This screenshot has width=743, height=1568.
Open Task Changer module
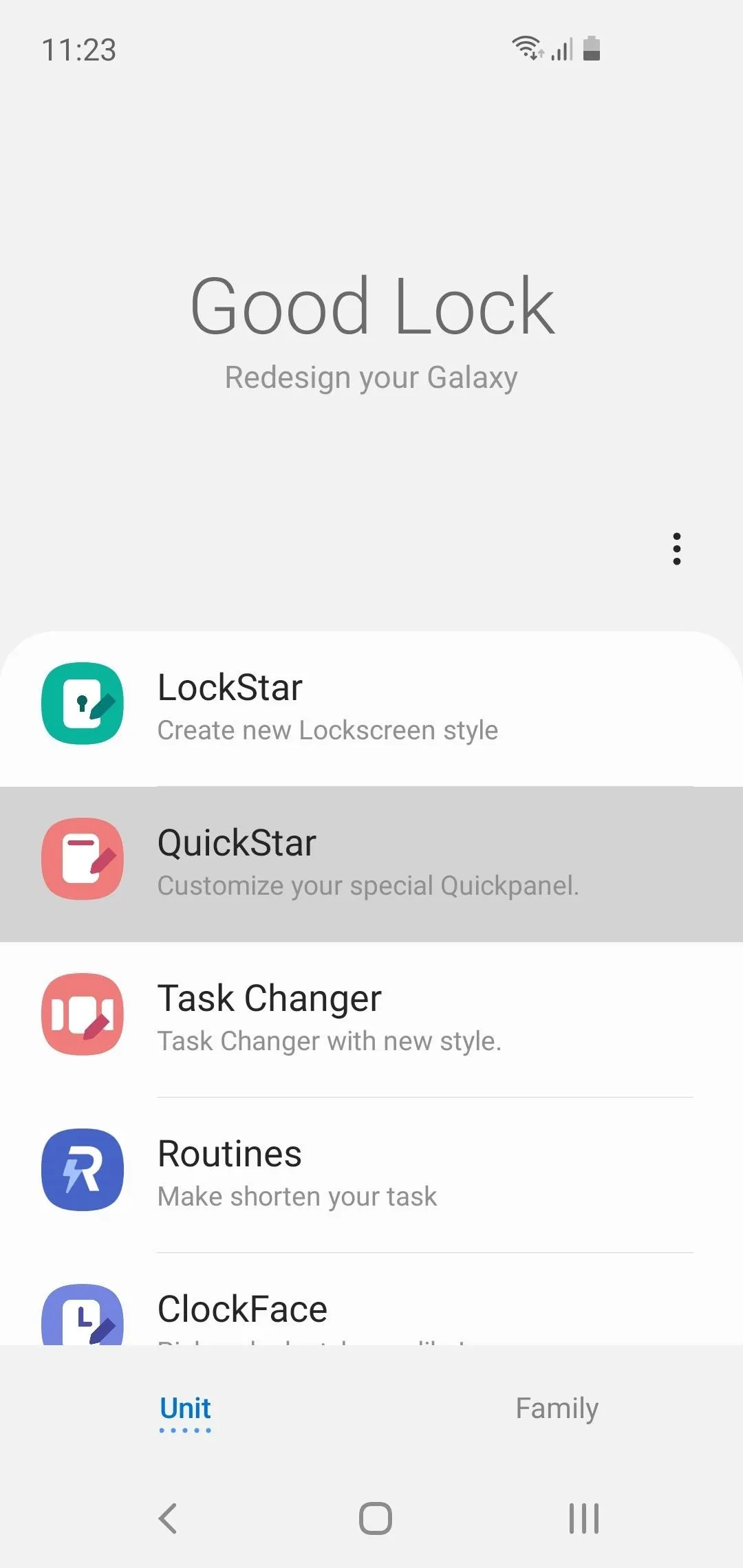pos(371,1020)
